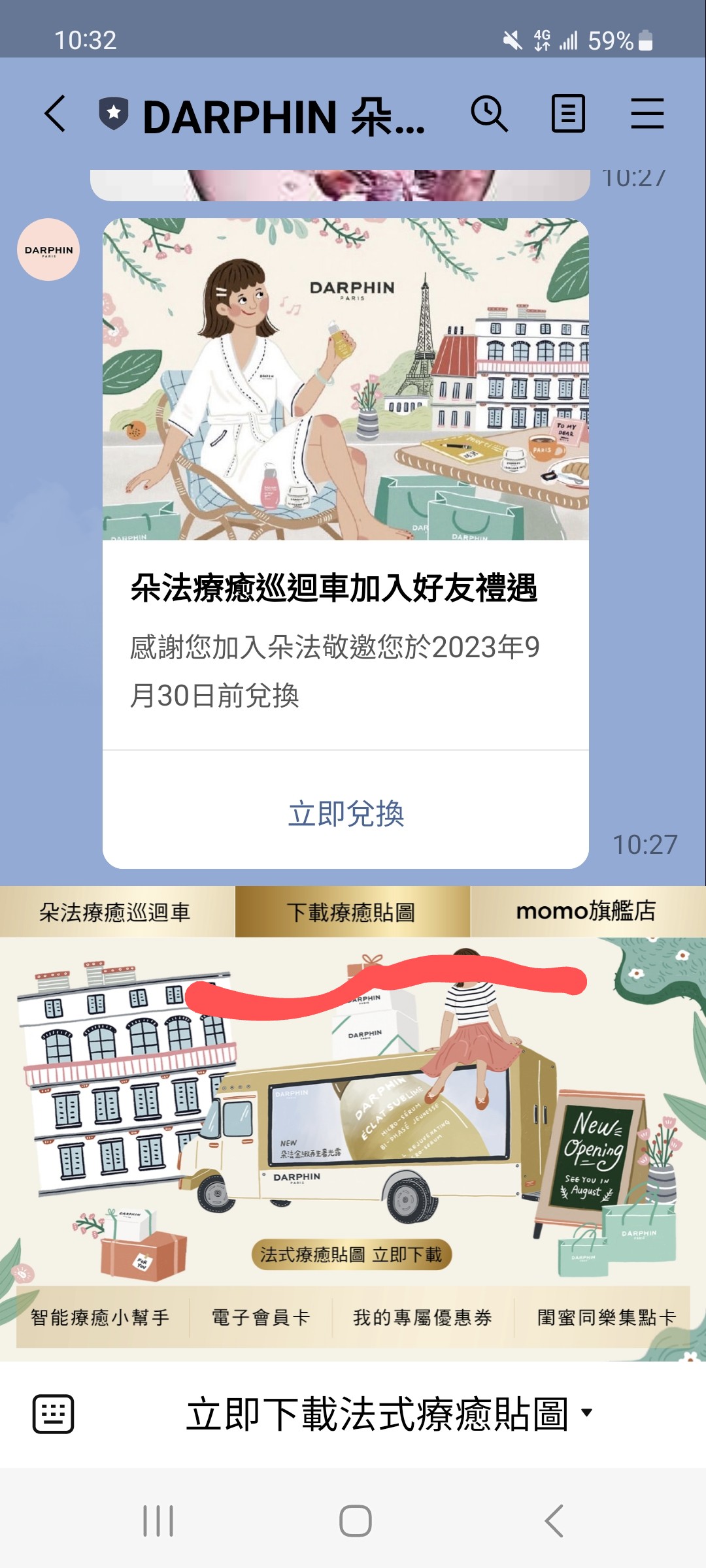
Task: Open 閨蜜同樂集點卡
Action: pyautogui.click(x=606, y=1317)
